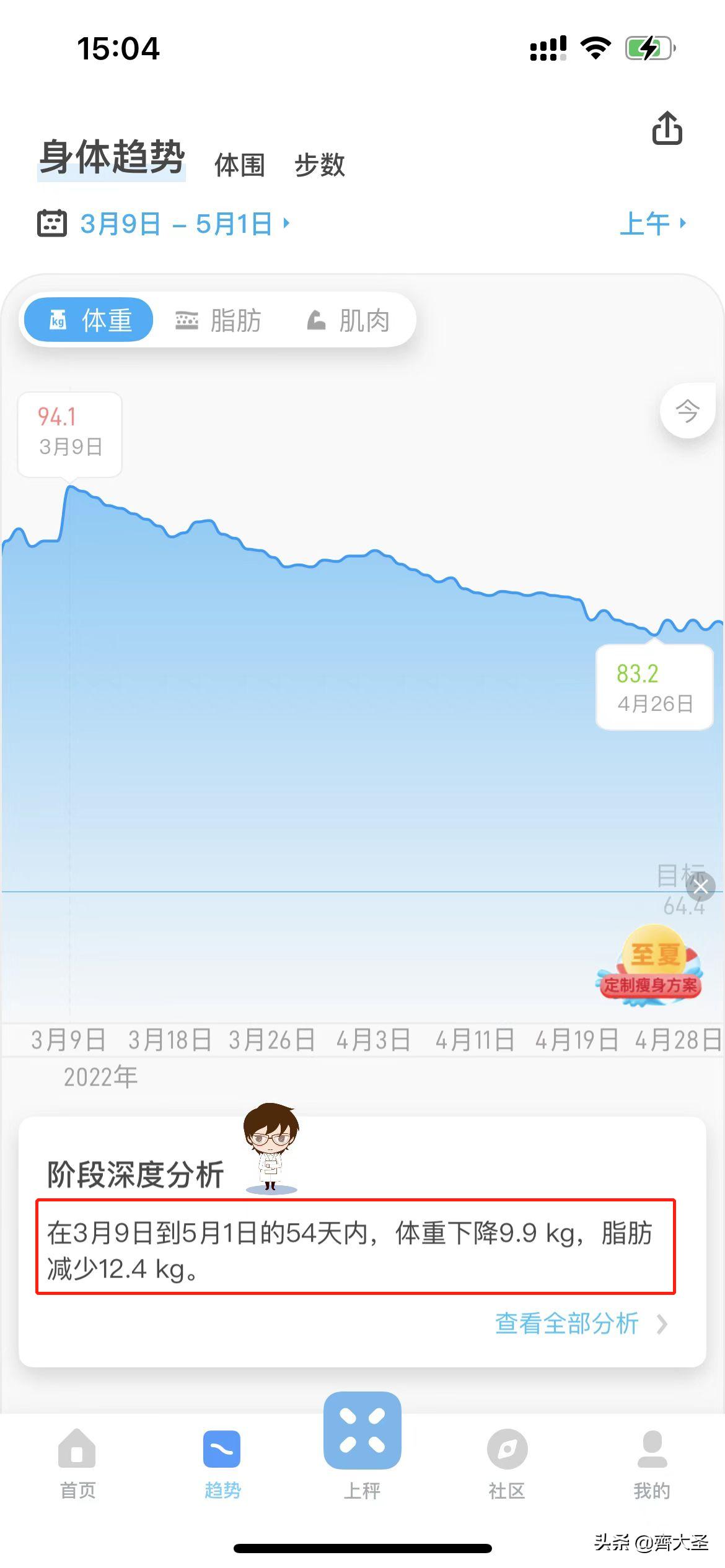
Task: Tap the 今 button to jump to today
Action: click(x=687, y=410)
